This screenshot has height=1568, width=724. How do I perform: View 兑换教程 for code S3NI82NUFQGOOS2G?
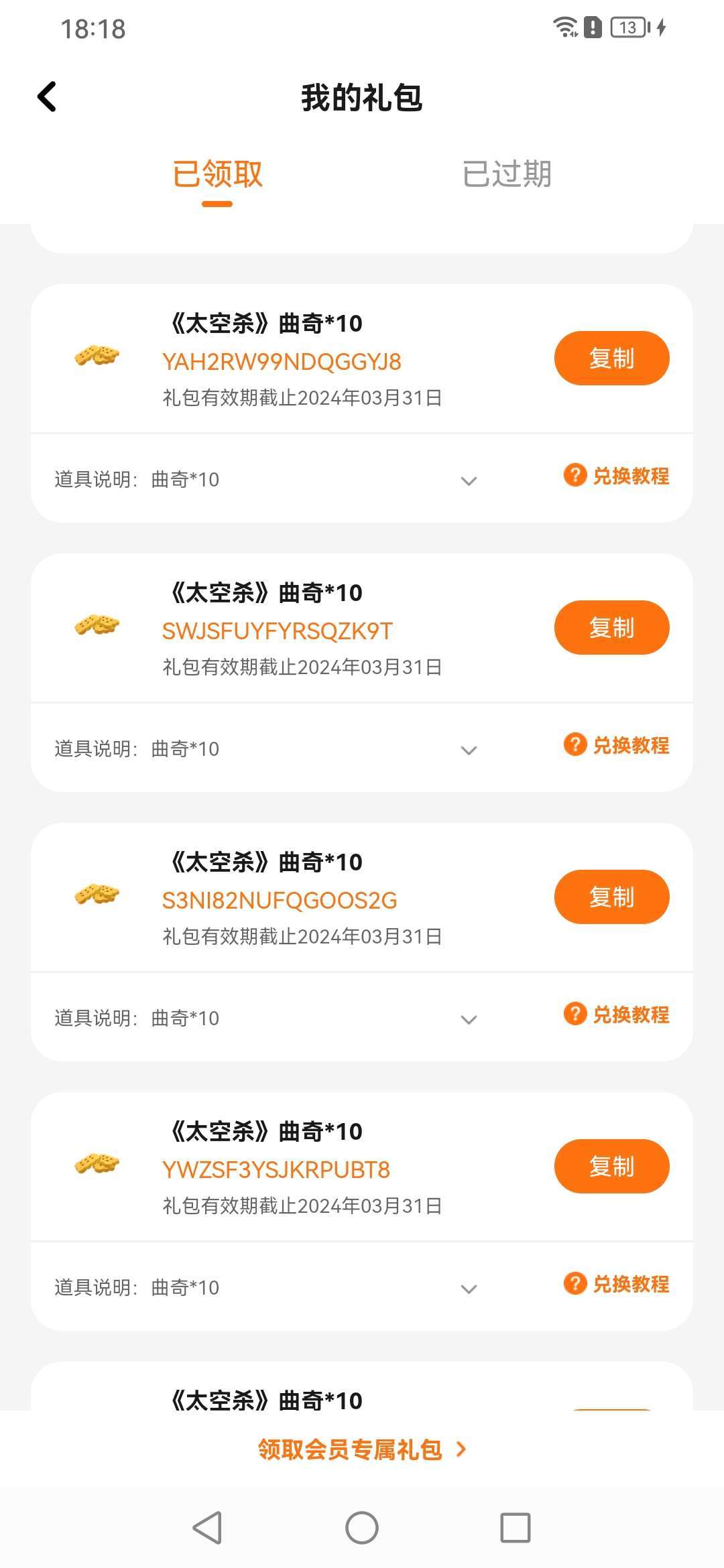pyautogui.click(x=617, y=1015)
